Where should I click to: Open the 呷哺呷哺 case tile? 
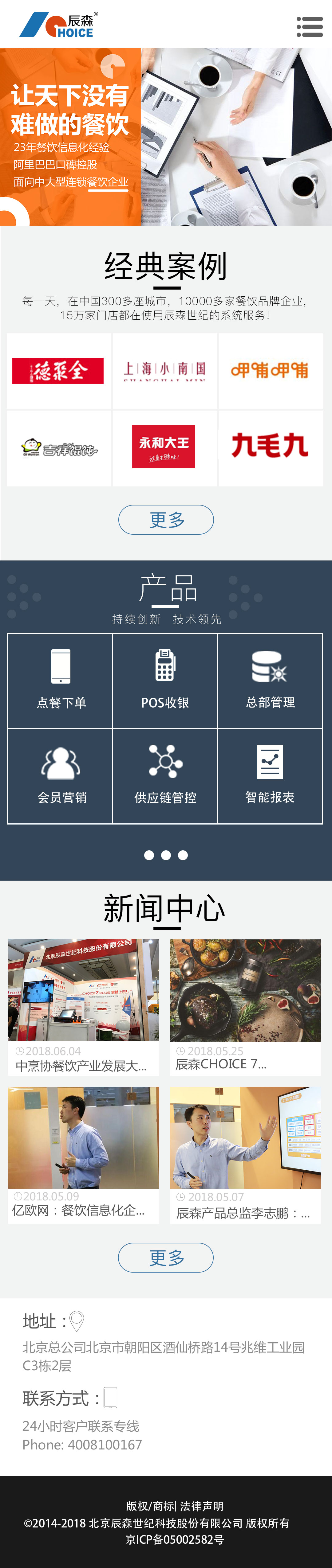270,371
